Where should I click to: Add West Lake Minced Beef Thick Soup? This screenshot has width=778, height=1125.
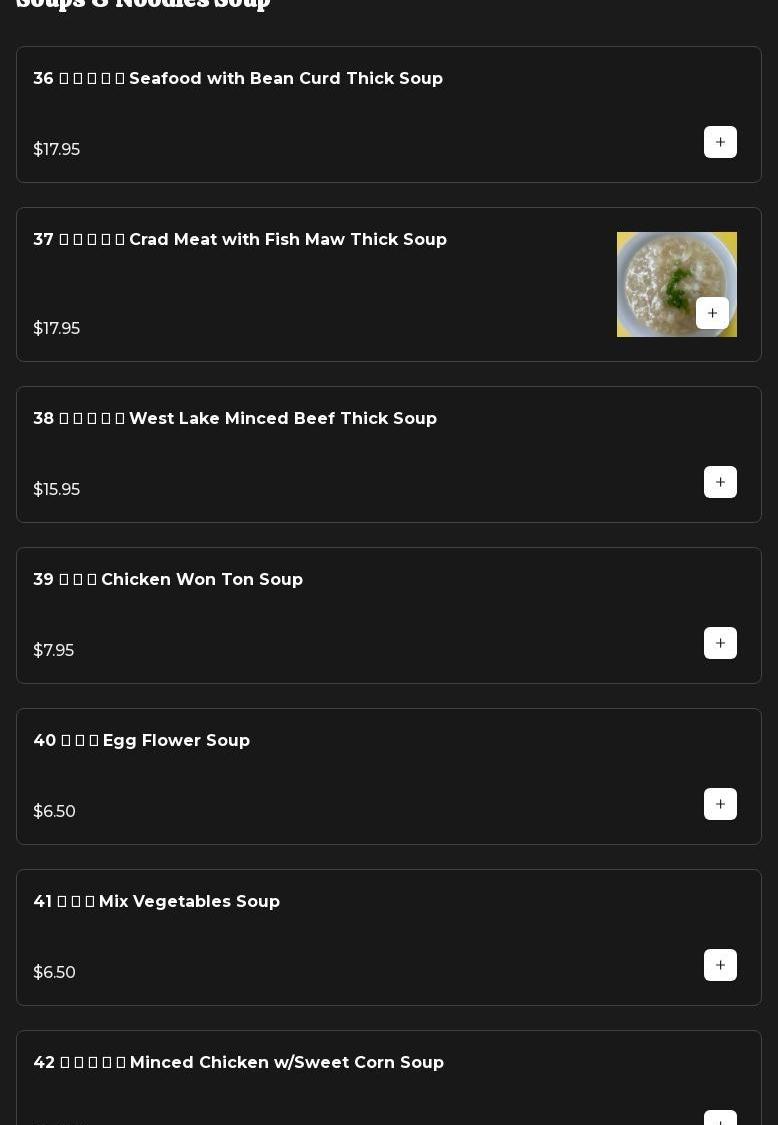point(720,482)
